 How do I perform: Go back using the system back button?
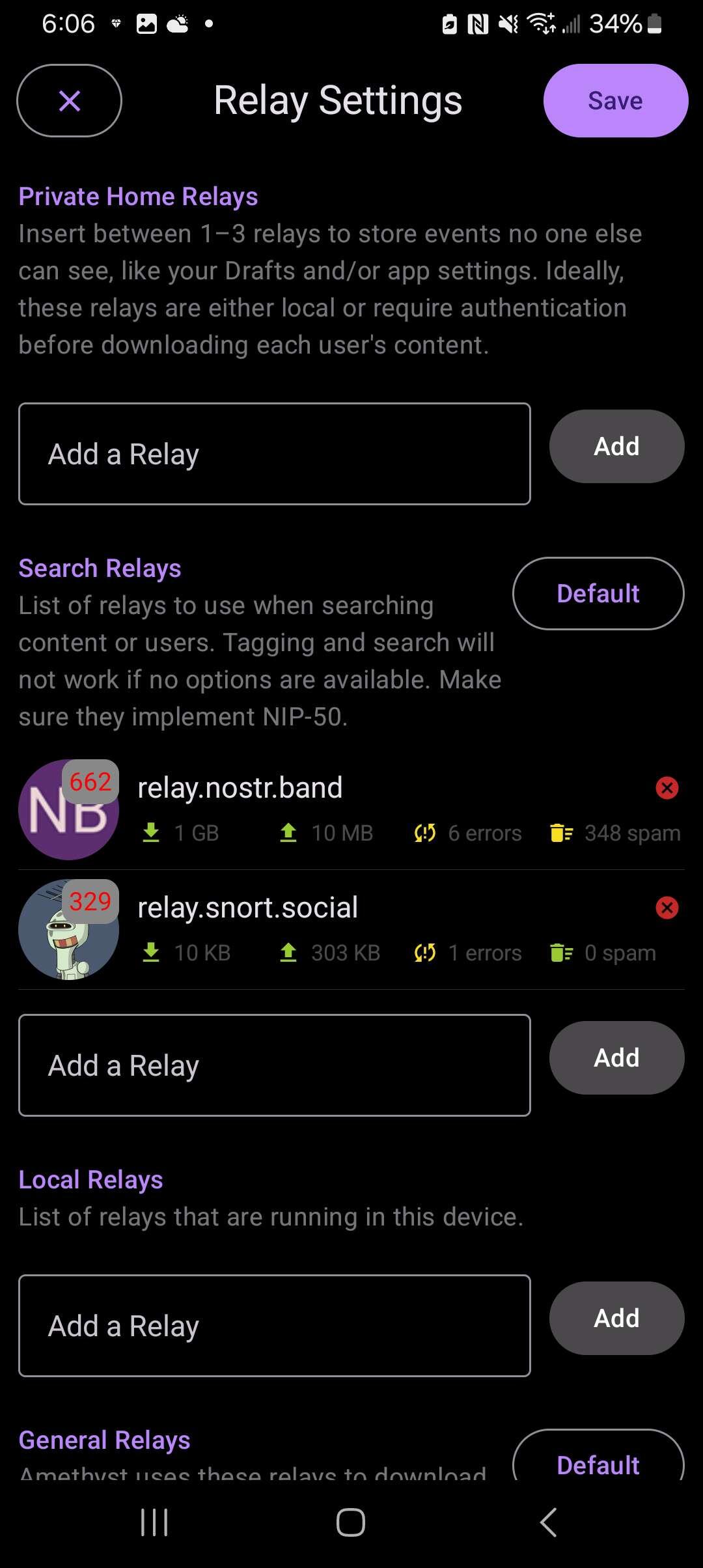tap(549, 1522)
